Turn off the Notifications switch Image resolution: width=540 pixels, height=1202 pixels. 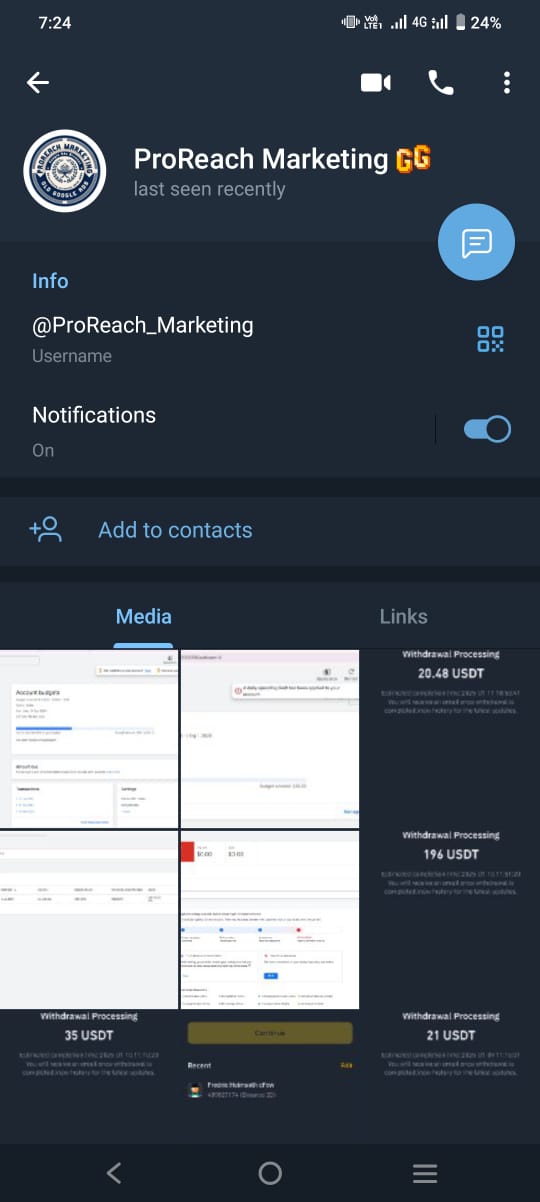pos(488,429)
